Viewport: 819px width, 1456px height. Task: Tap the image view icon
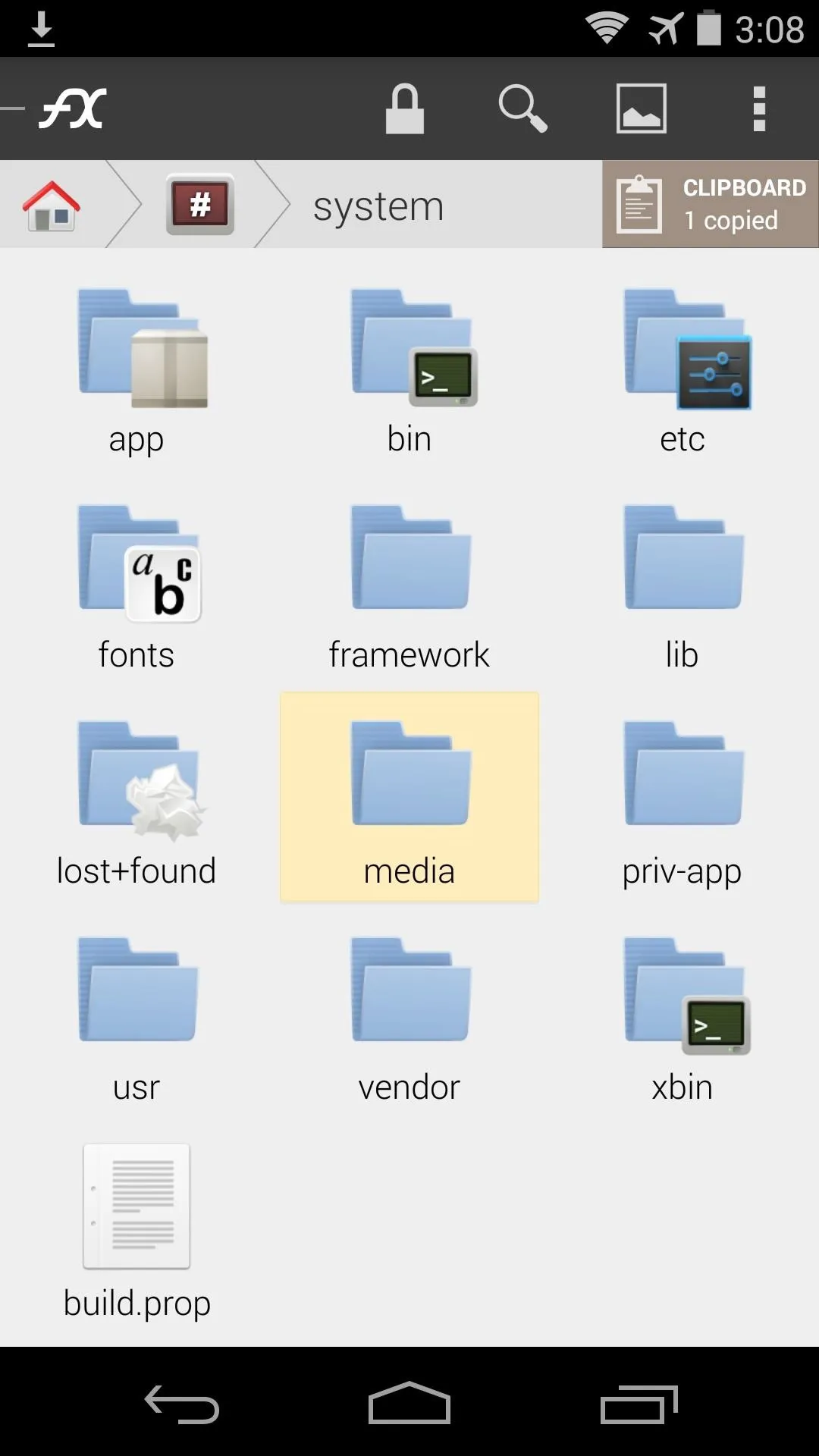point(641,108)
